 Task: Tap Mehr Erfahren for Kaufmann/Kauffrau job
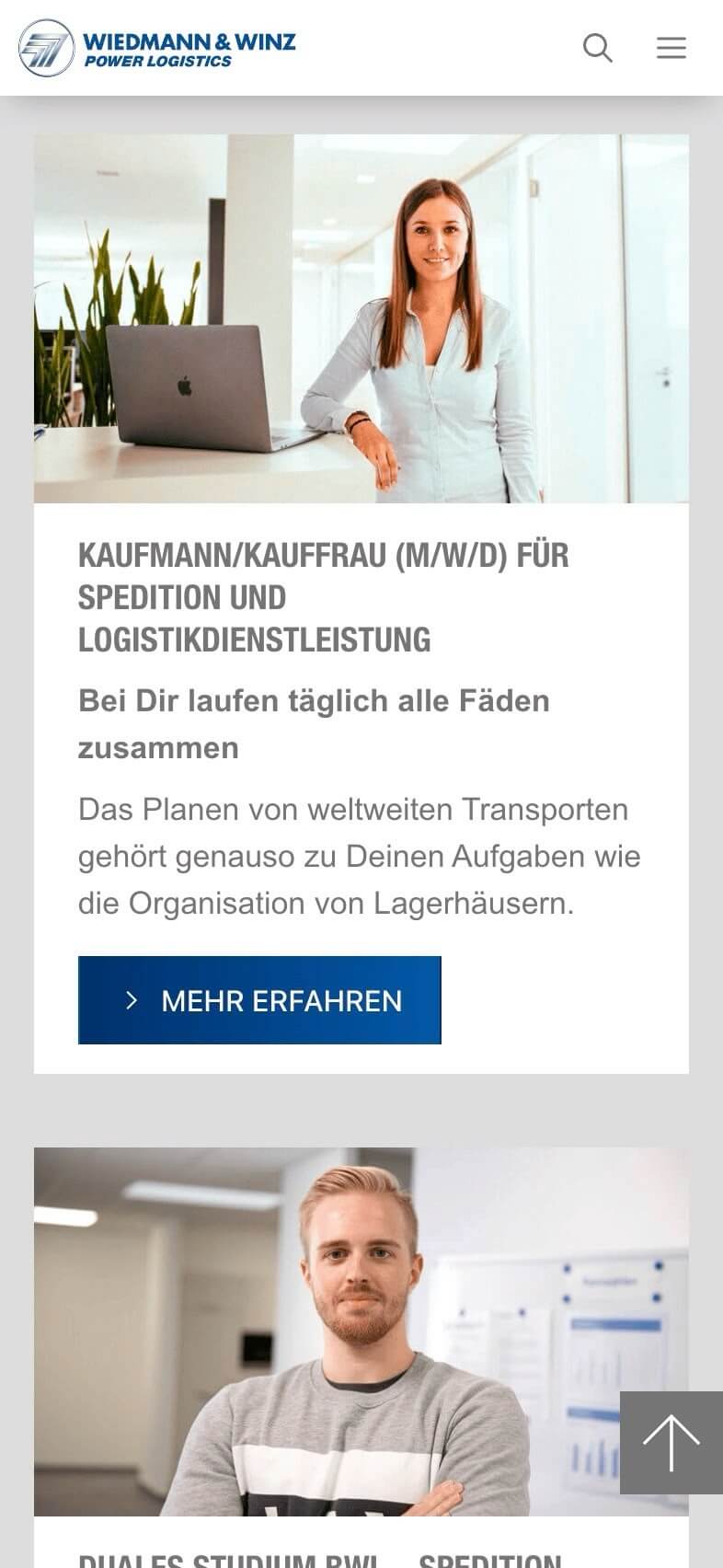(x=259, y=999)
